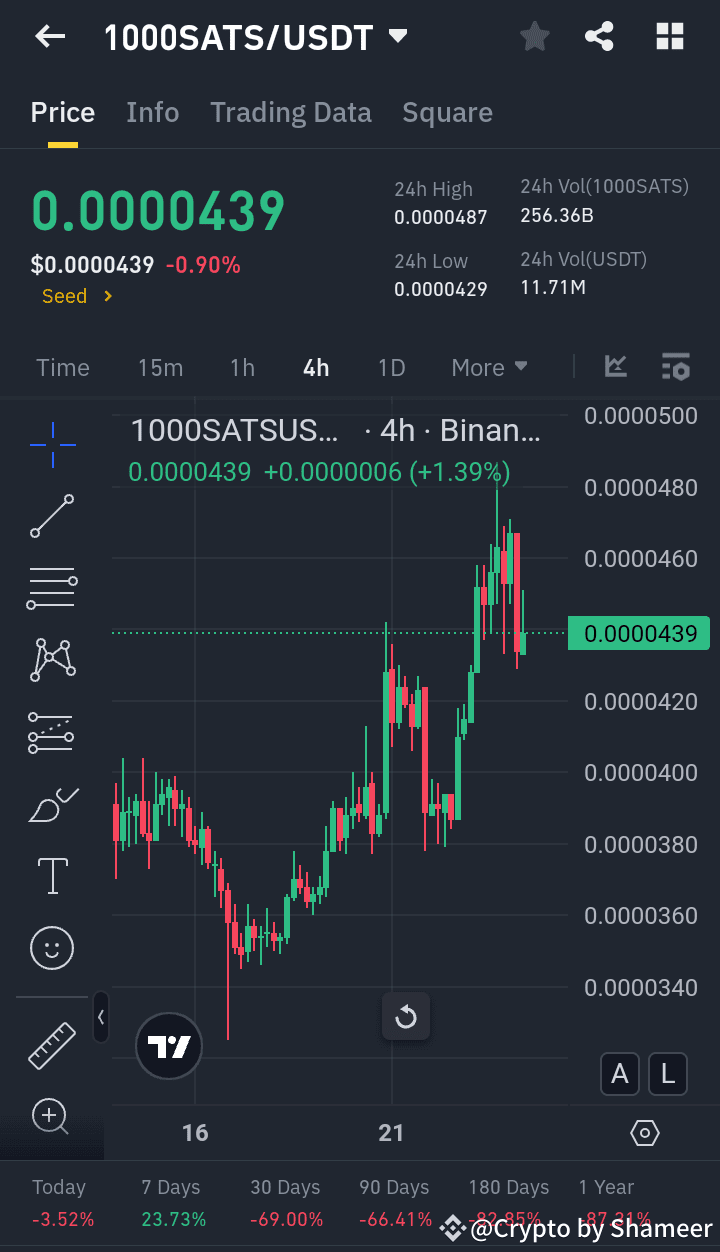Open the More timeframes dropdown

coord(488,367)
